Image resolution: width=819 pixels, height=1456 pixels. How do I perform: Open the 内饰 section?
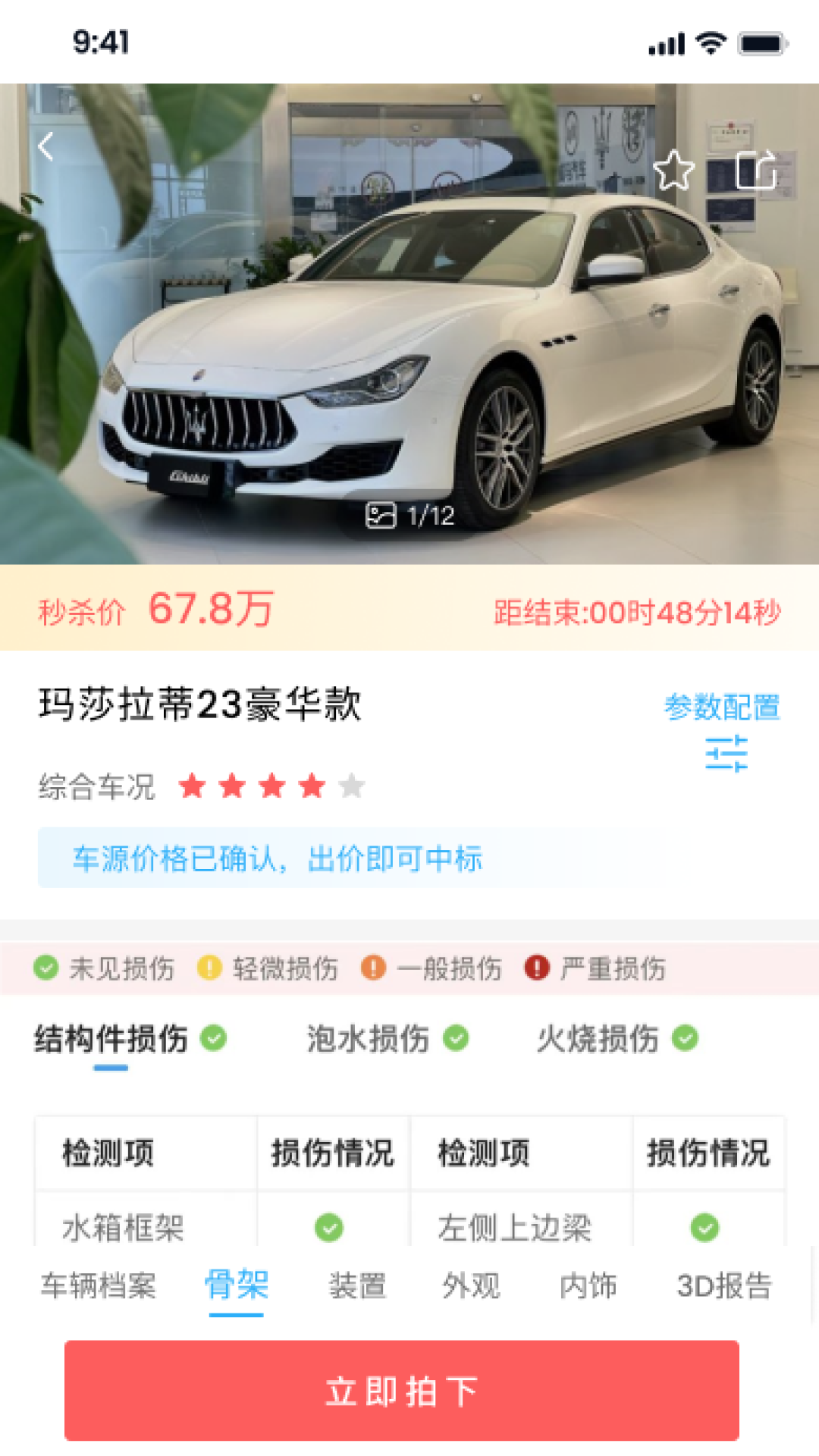pyautogui.click(x=588, y=1285)
